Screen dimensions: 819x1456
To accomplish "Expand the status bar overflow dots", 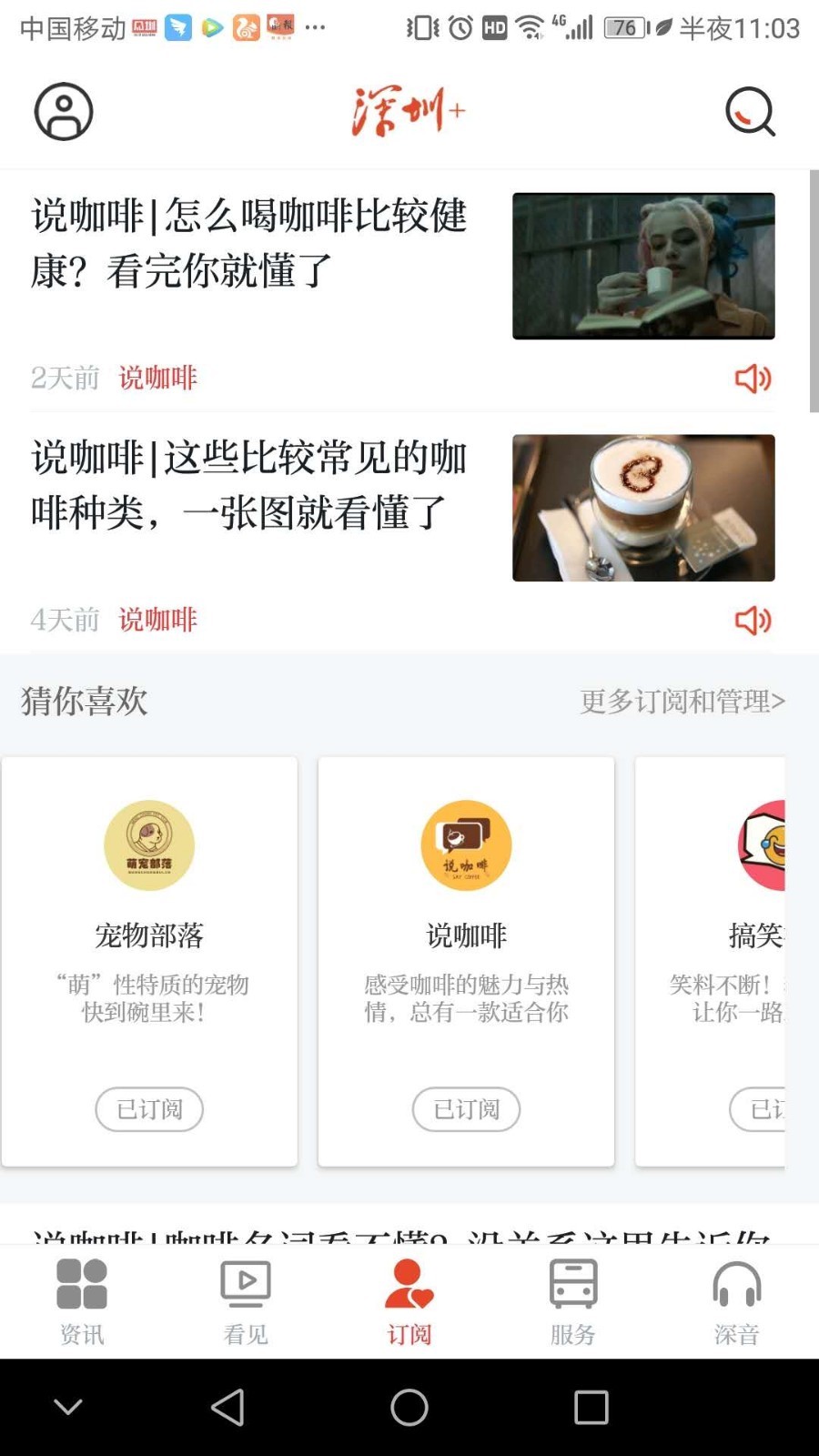I will 315,27.
